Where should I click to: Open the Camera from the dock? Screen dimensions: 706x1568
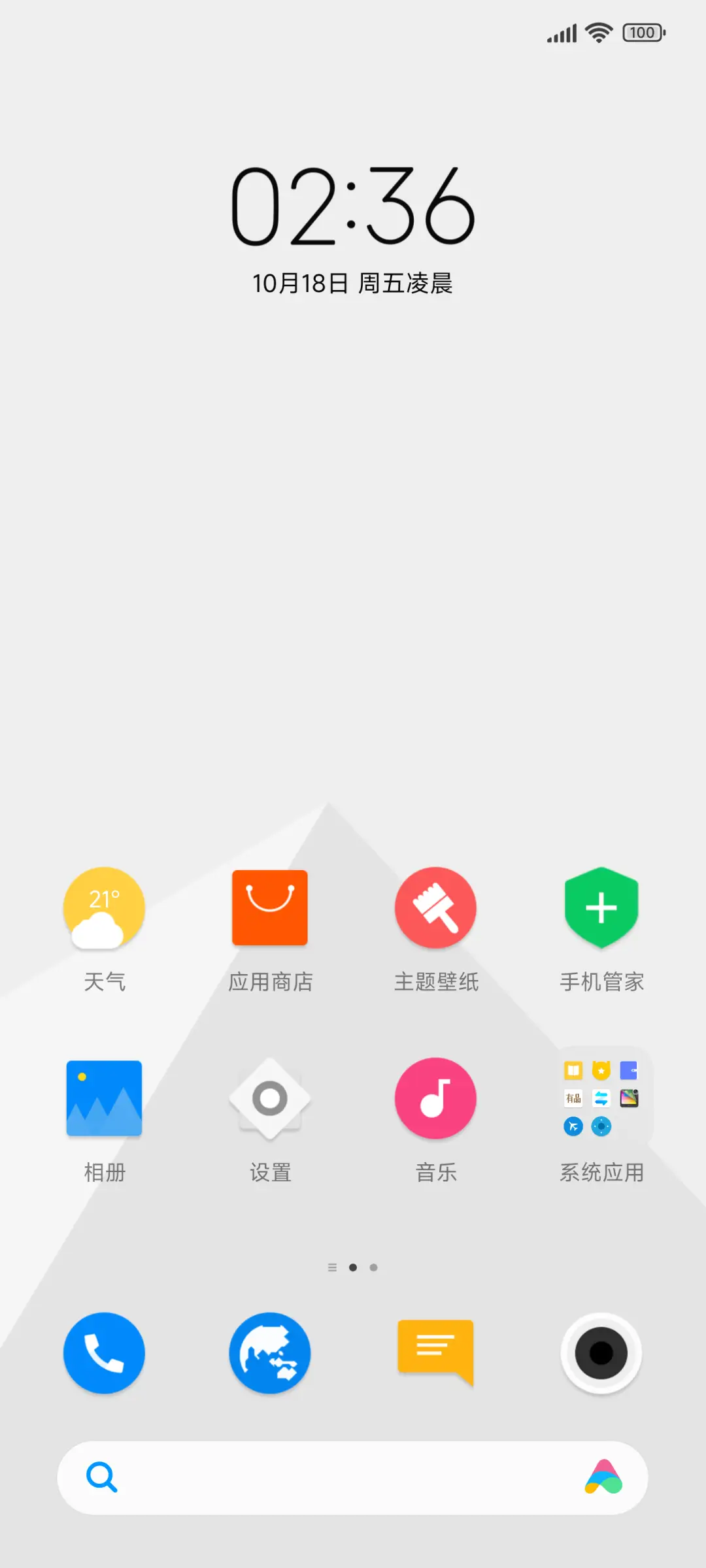(601, 1353)
